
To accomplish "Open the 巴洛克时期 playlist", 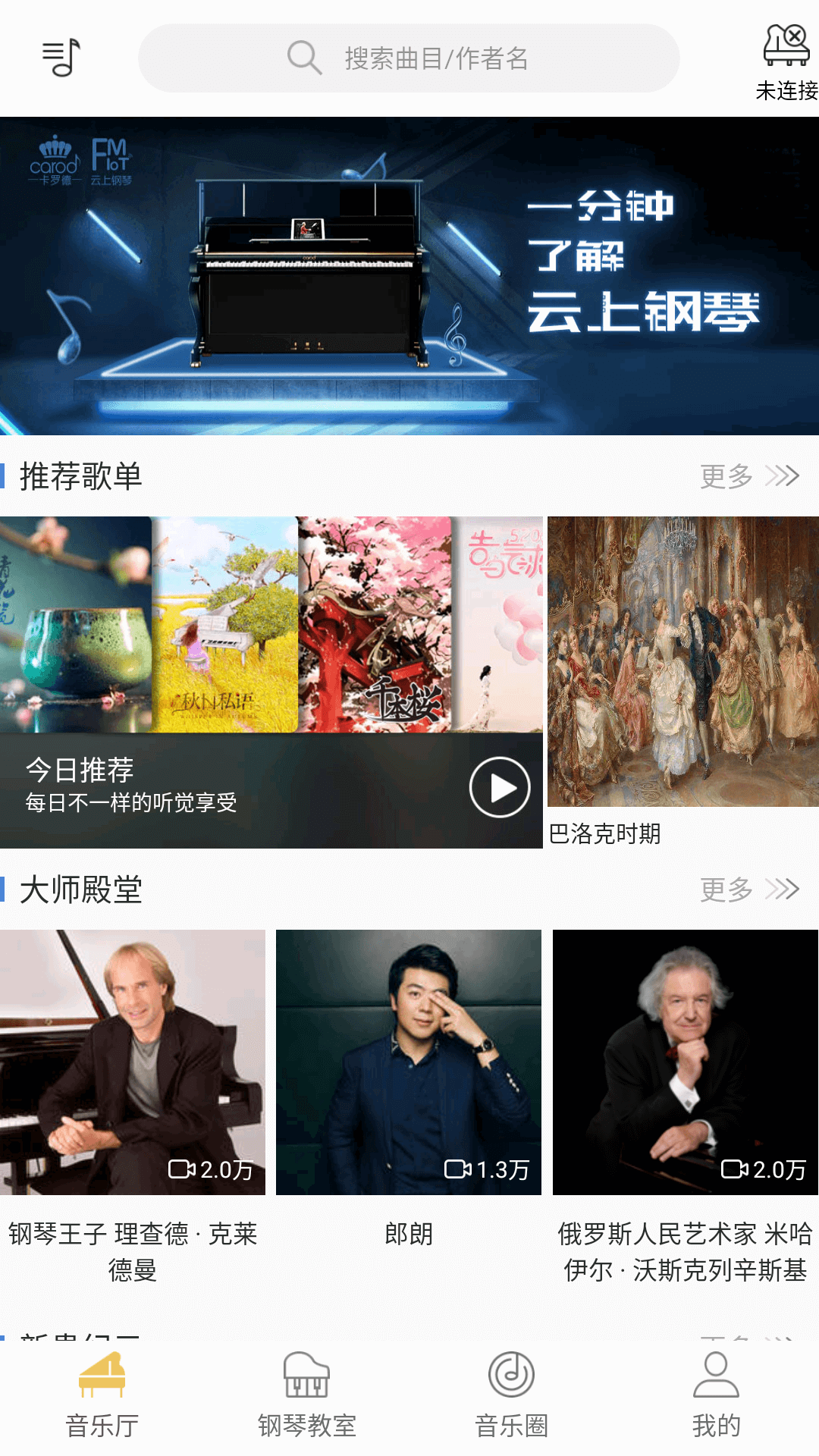I will click(683, 682).
